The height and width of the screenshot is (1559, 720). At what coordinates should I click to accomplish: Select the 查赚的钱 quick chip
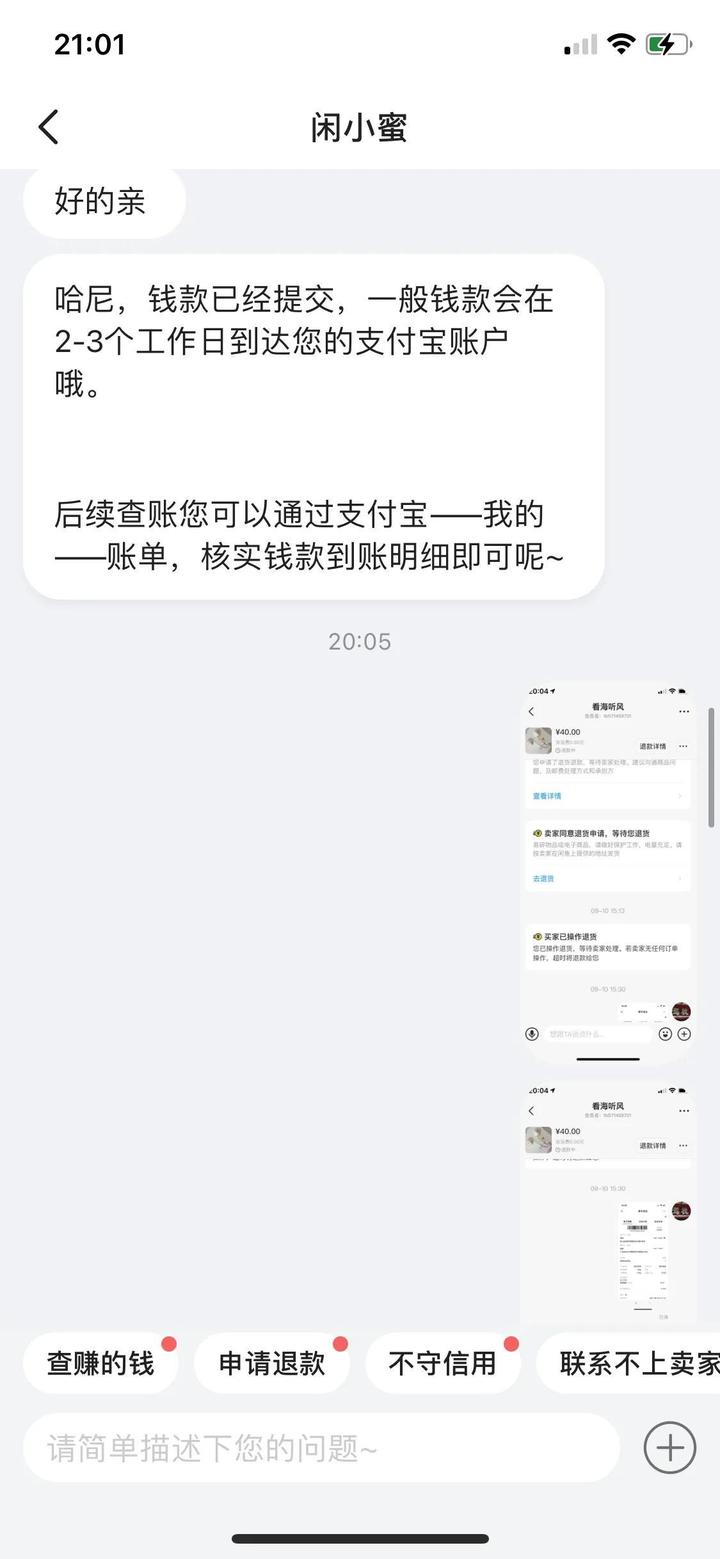point(100,1363)
